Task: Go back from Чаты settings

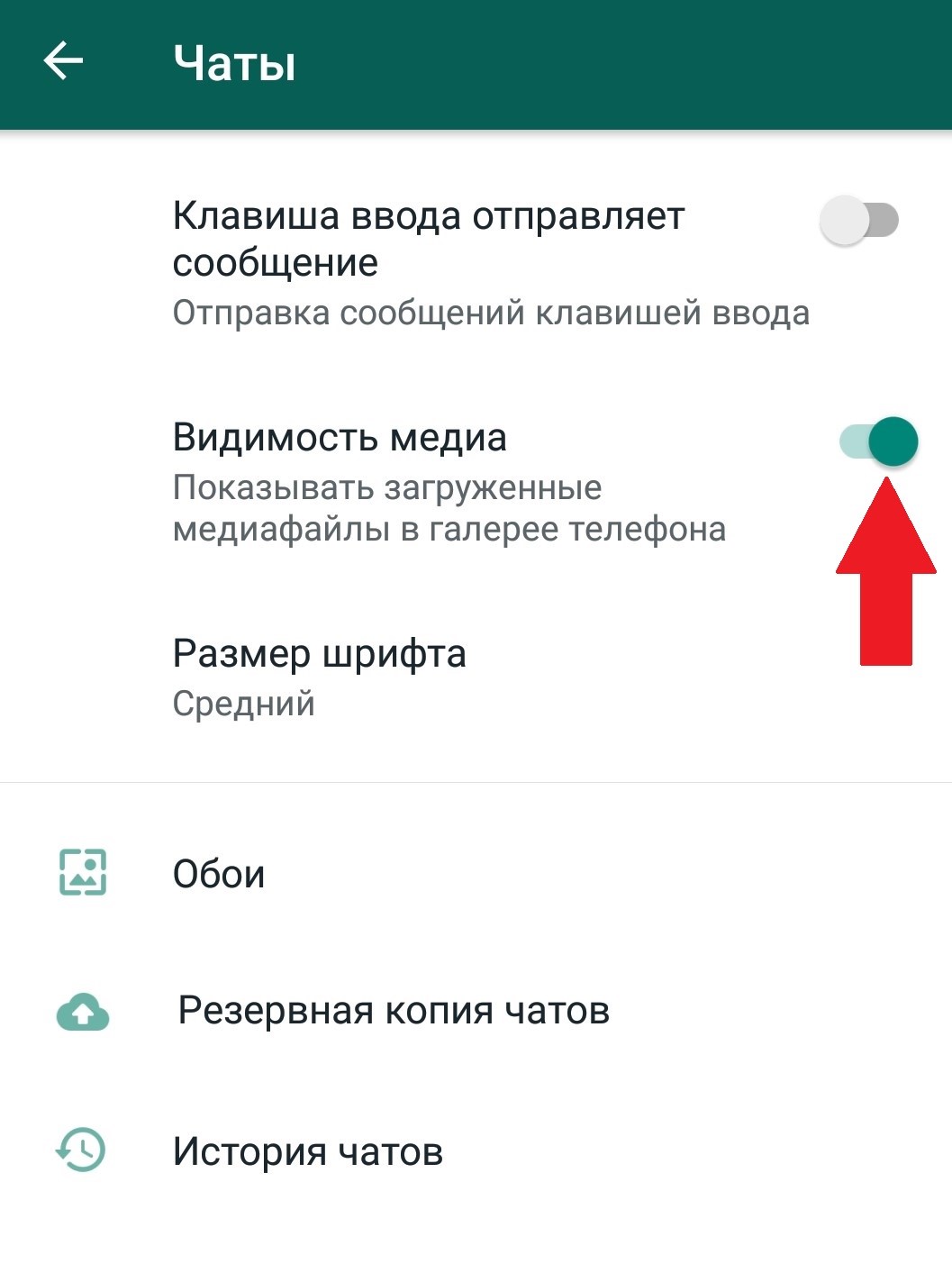Action: [x=62, y=62]
